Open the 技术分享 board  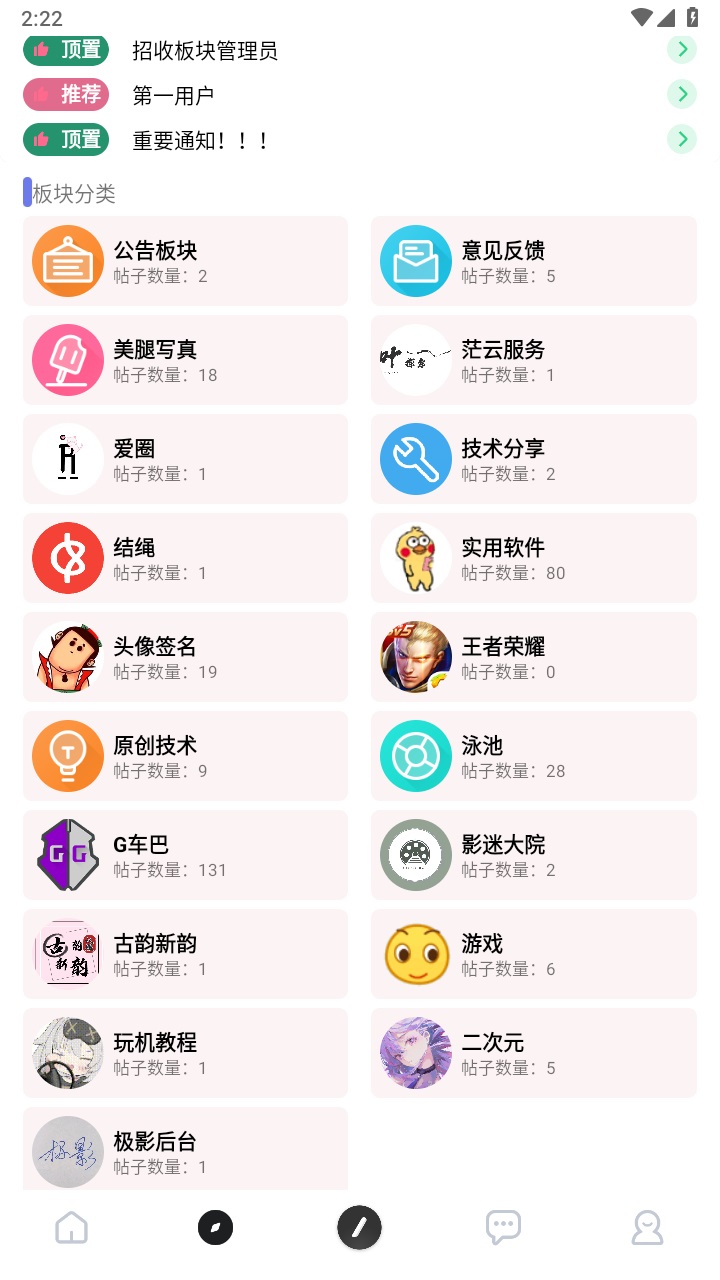coord(533,459)
